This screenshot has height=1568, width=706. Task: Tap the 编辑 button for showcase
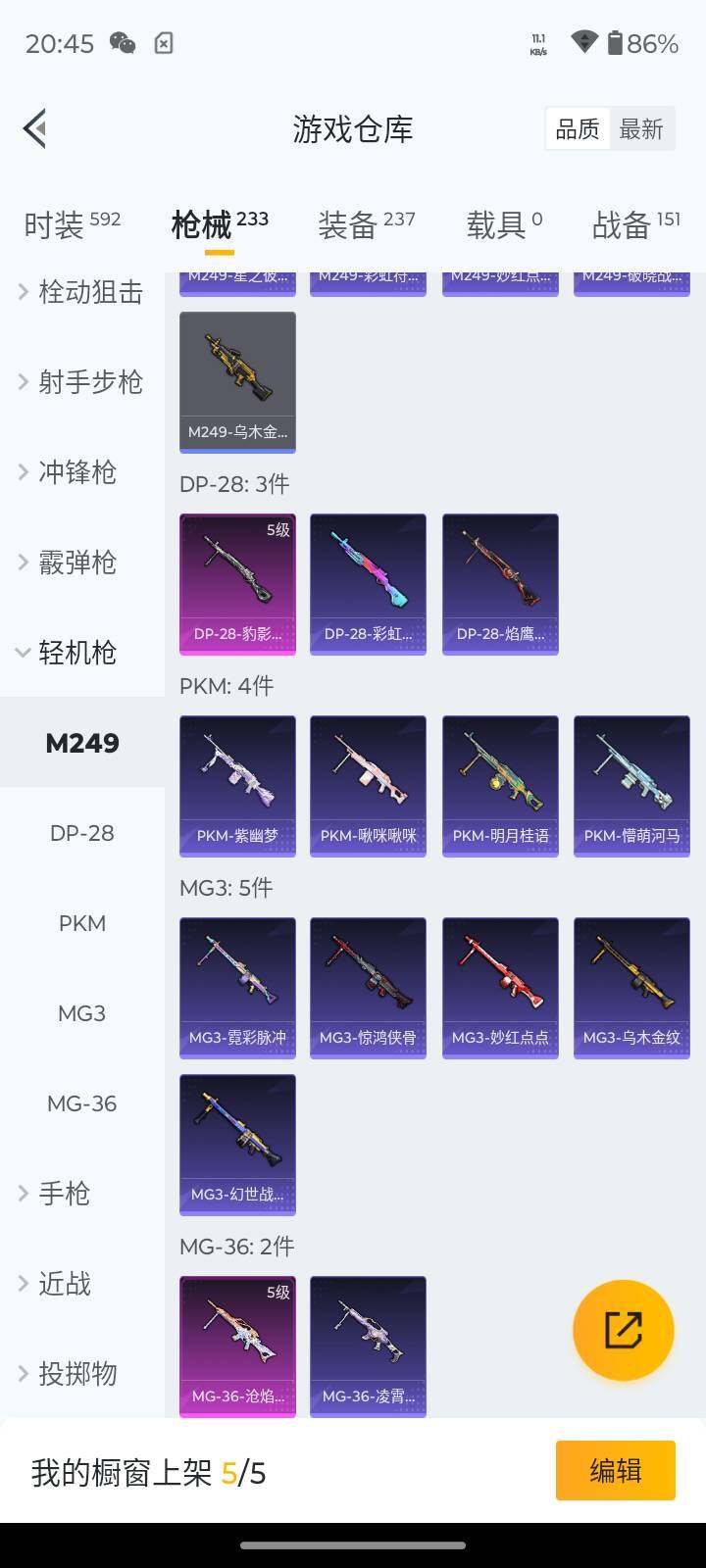click(615, 1470)
